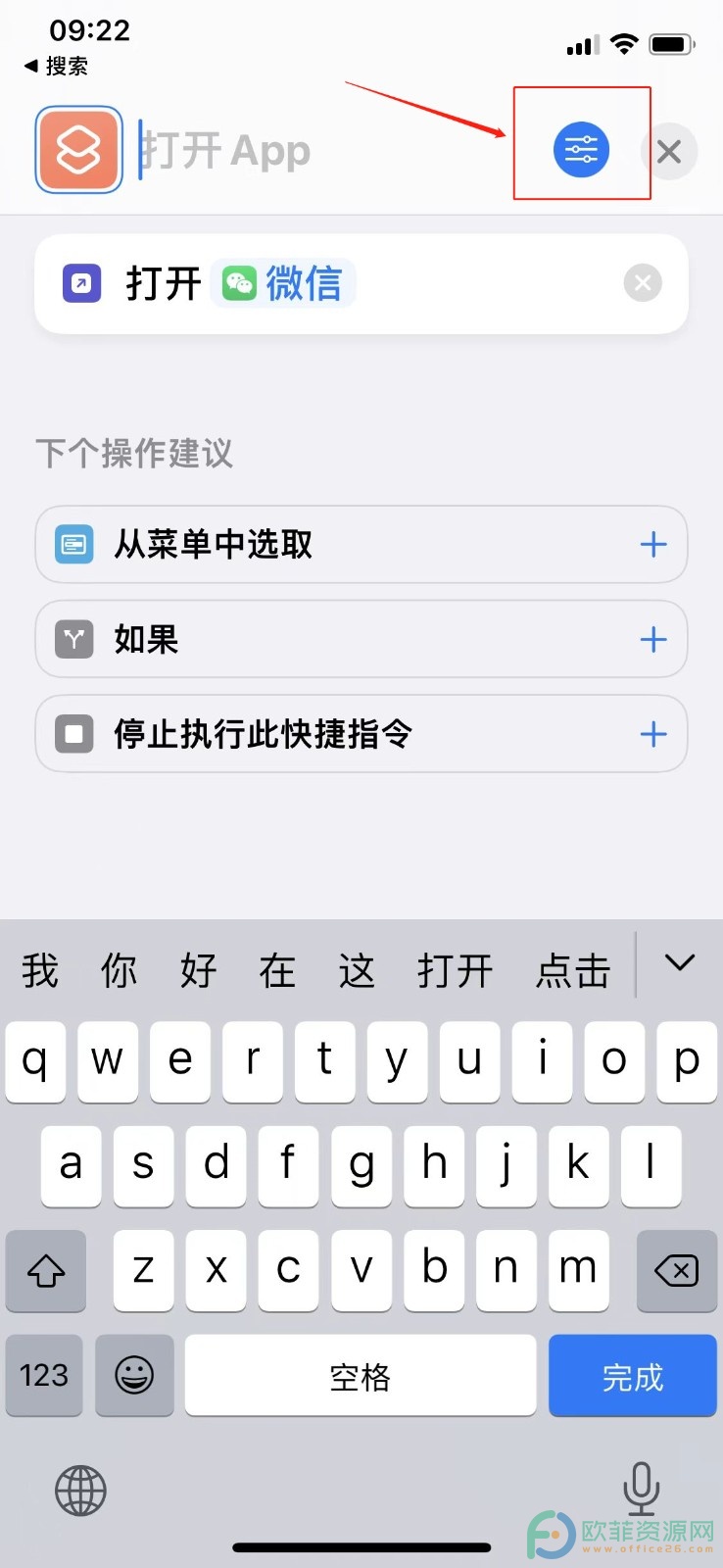Start dictation with the microphone
The image size is (723, 1568).
click(641, 1488)
